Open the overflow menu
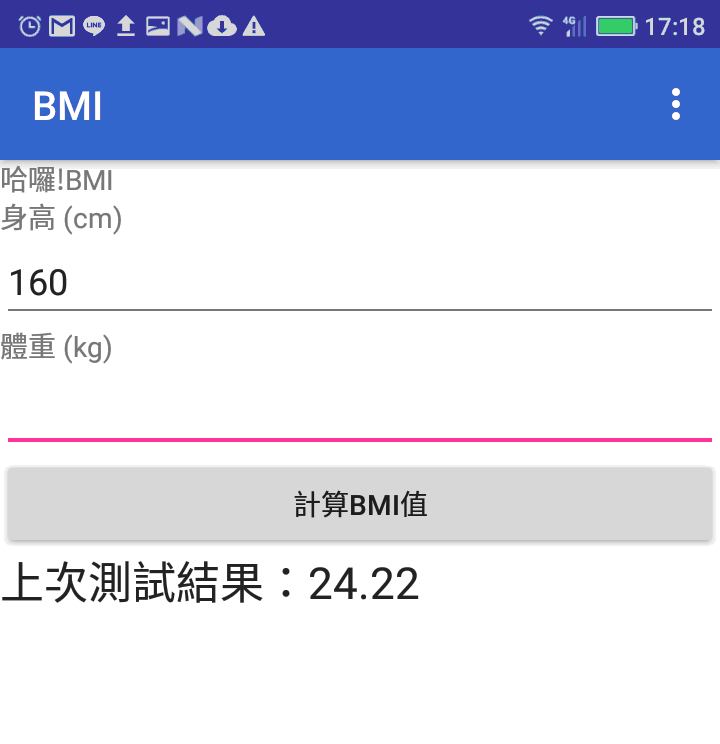The image size is (720, 744). tap(676, 104)
